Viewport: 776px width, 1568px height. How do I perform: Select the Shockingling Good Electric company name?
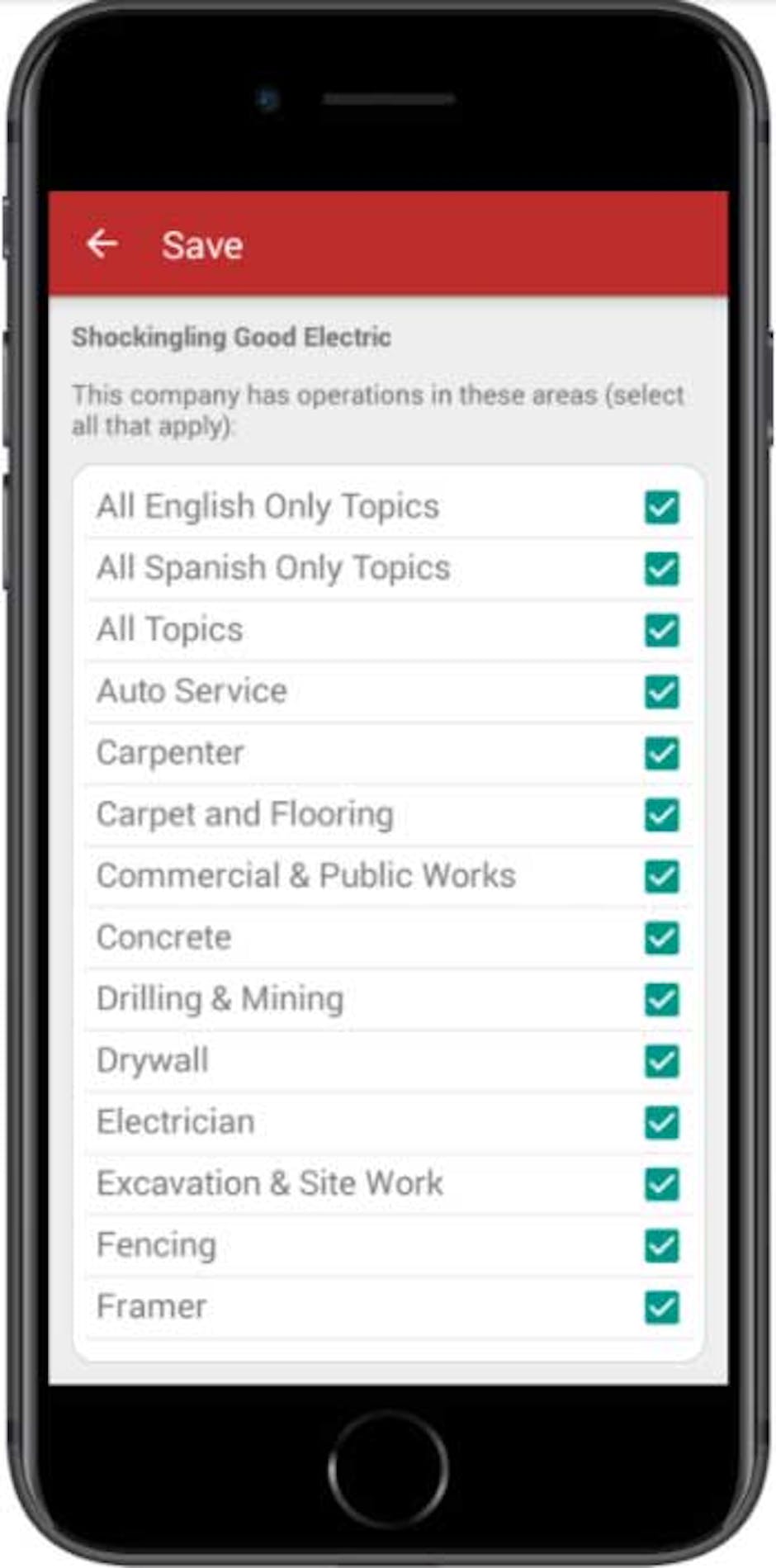[232, 337]
